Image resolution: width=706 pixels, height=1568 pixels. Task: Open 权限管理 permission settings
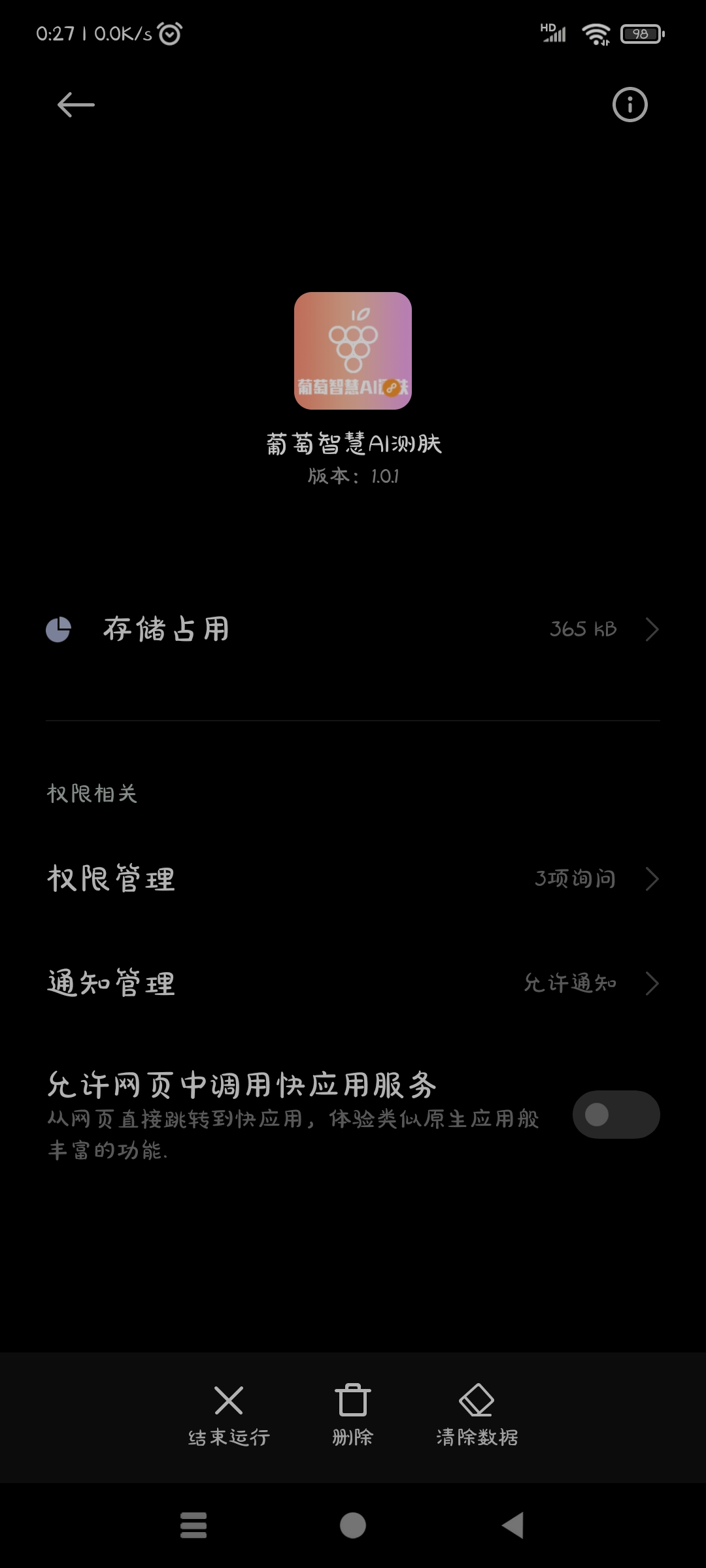(x=353, y=879)
